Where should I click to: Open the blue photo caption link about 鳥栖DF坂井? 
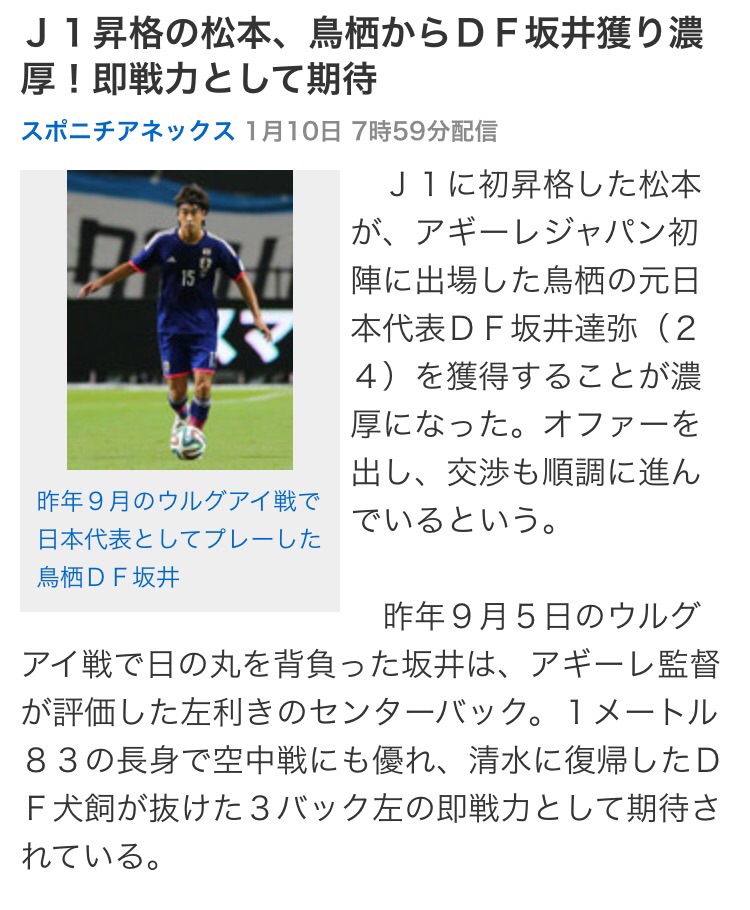pyautogui.click(x=180, y=539)
